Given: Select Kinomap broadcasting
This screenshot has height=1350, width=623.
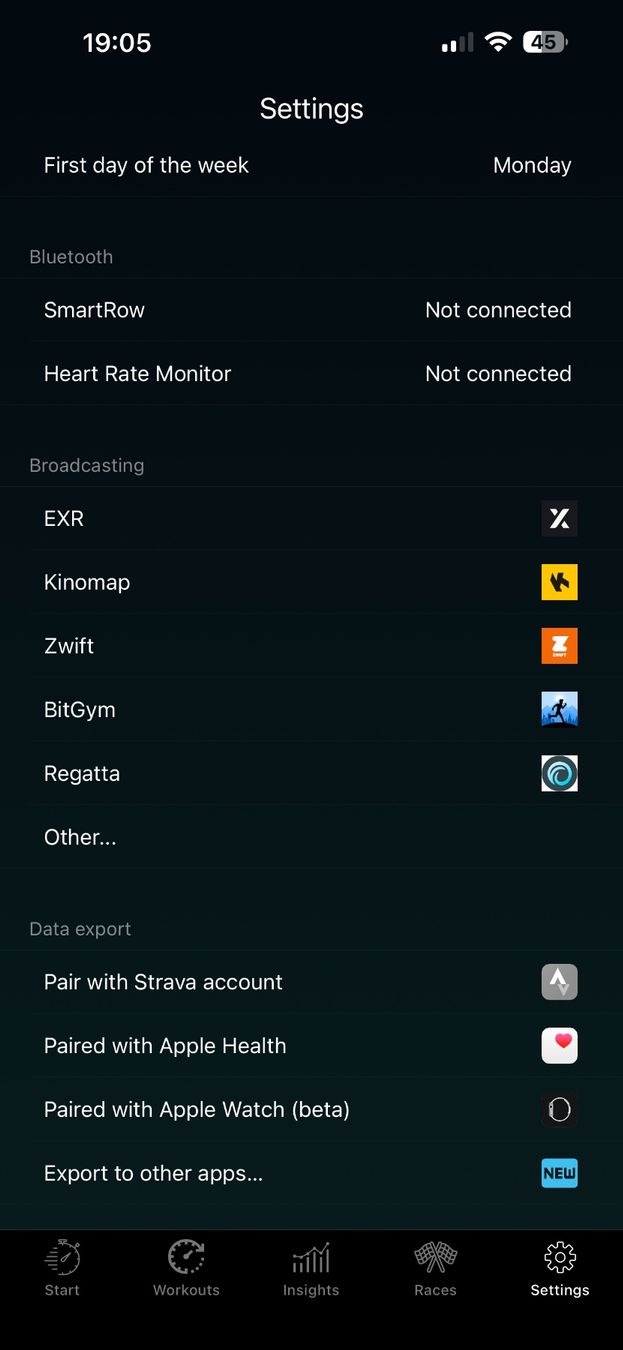Looking at the screenshot, I should [311, 582].
